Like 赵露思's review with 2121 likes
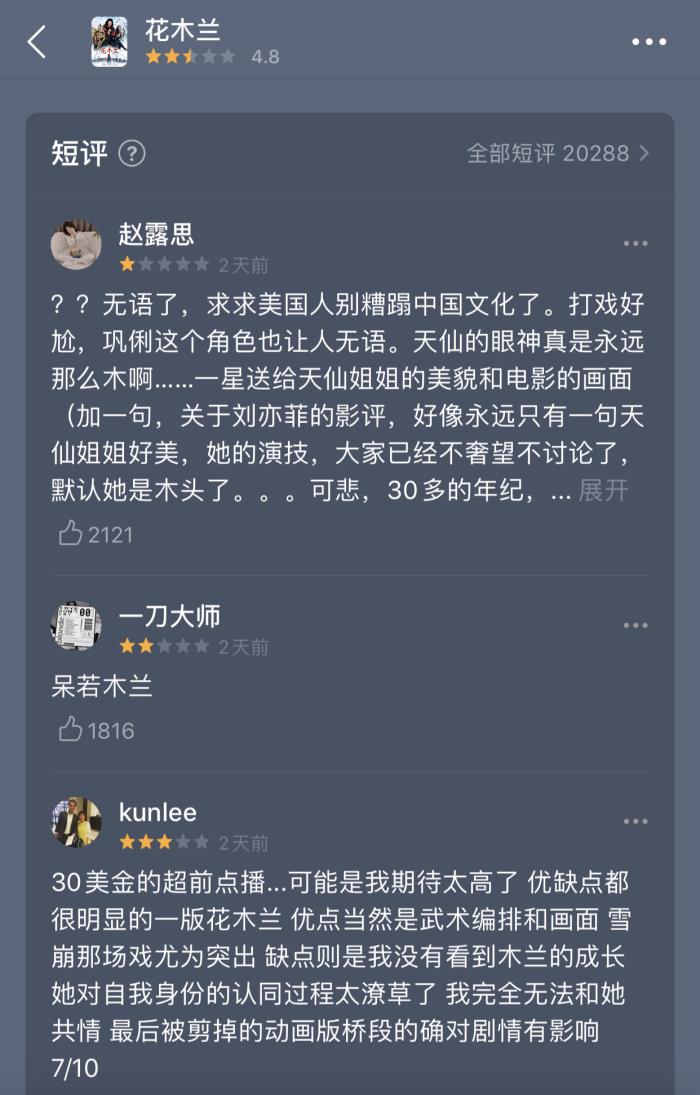Image resolution: width=700 pixels, height=1095 pixels. pos(71,534)
